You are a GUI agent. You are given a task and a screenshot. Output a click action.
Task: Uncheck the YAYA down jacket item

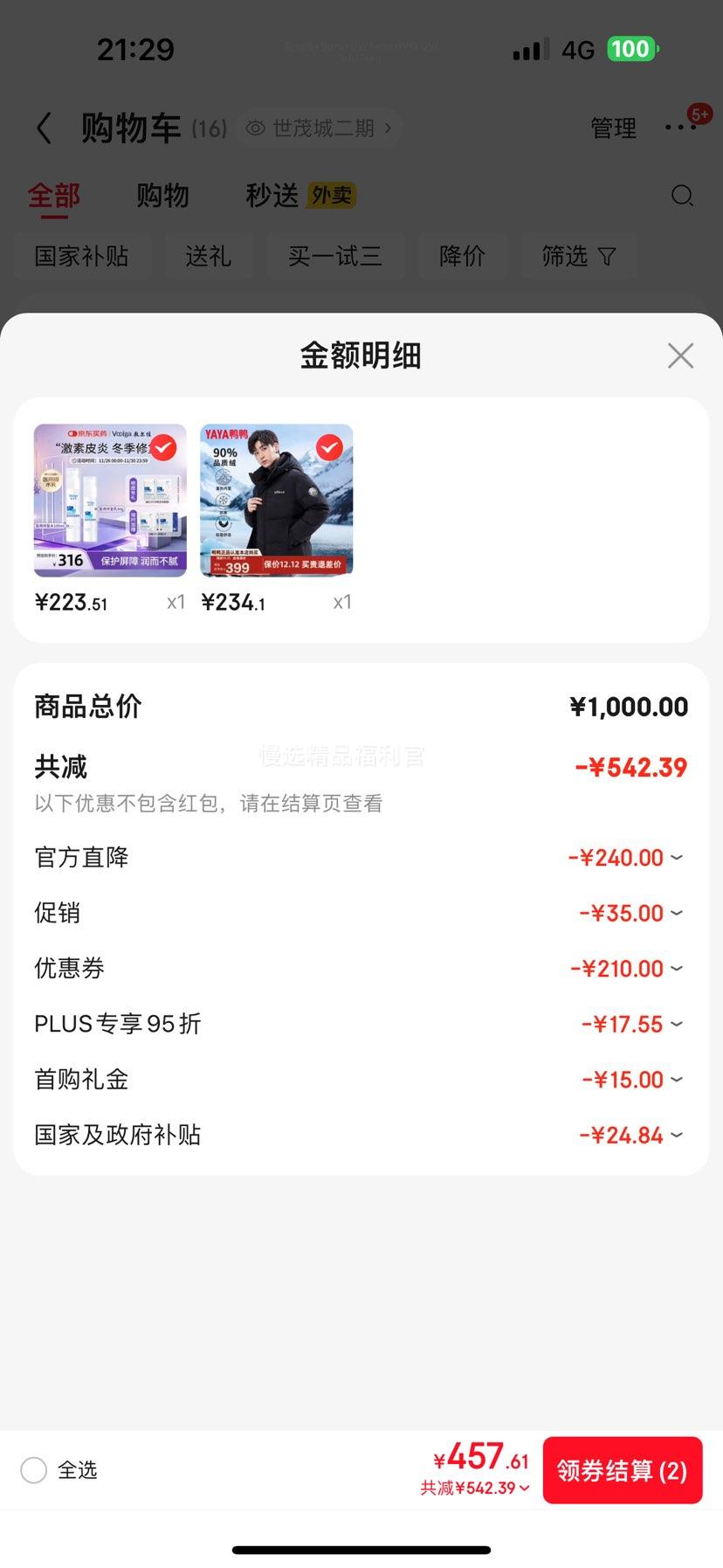pos(329,448)
